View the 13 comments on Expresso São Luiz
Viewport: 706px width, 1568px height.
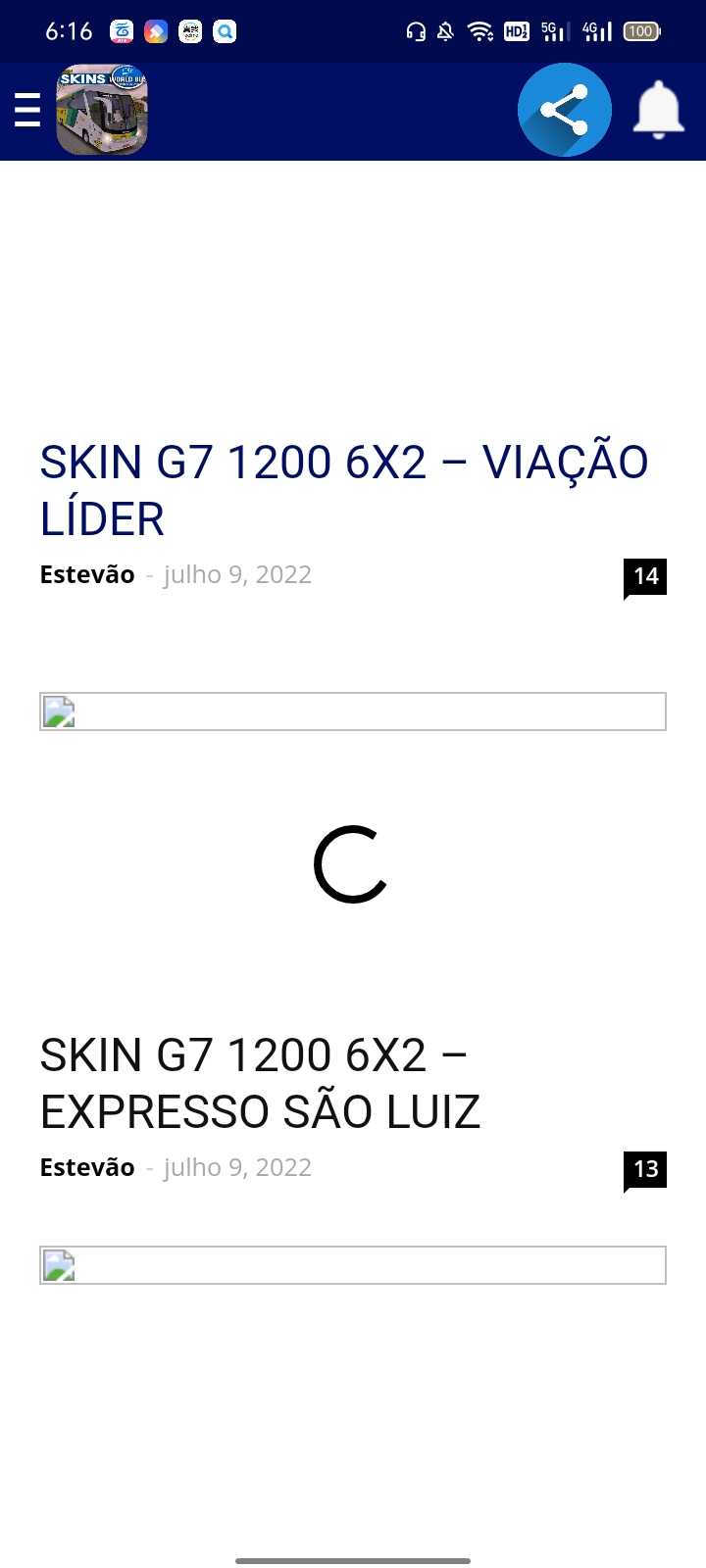click(645, 1169)
